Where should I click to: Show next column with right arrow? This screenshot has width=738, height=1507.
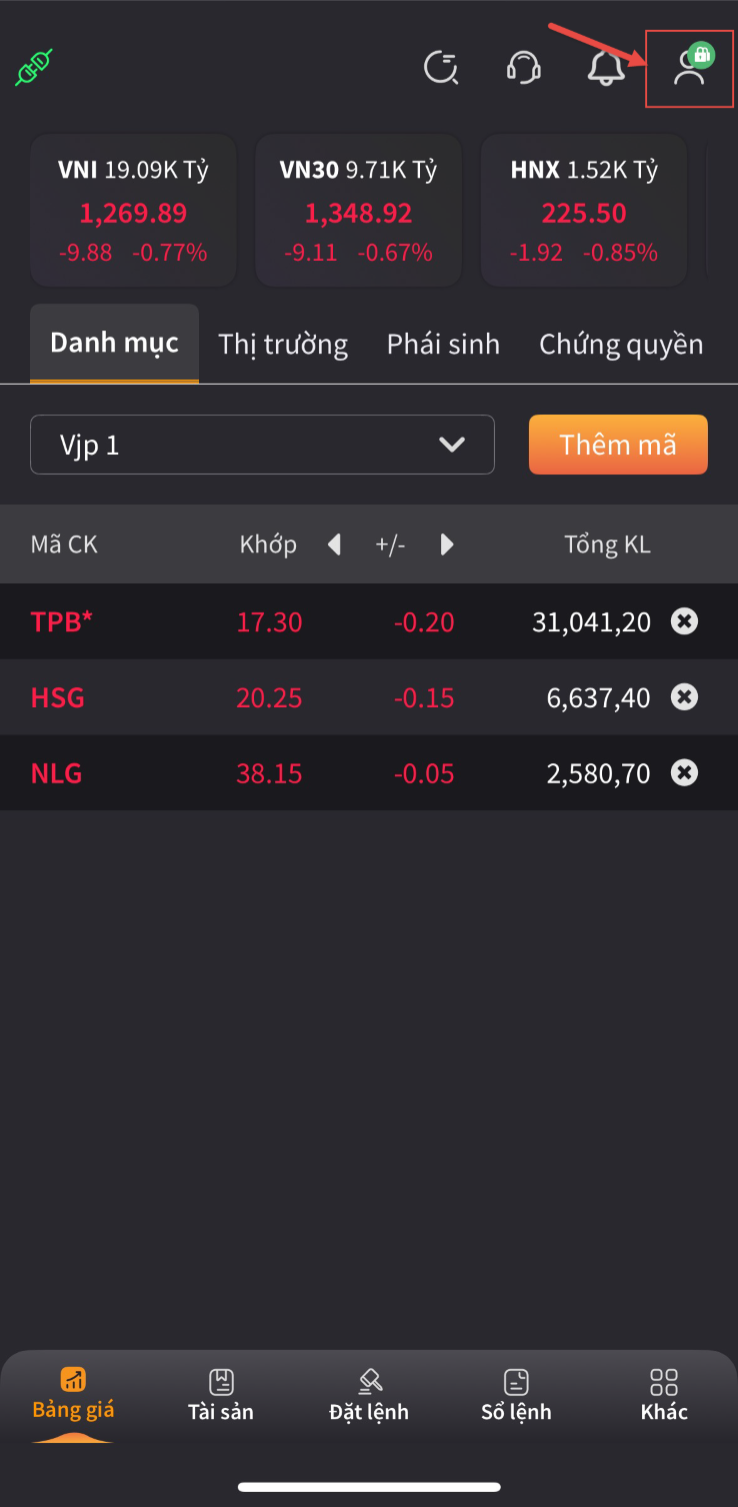447,545
